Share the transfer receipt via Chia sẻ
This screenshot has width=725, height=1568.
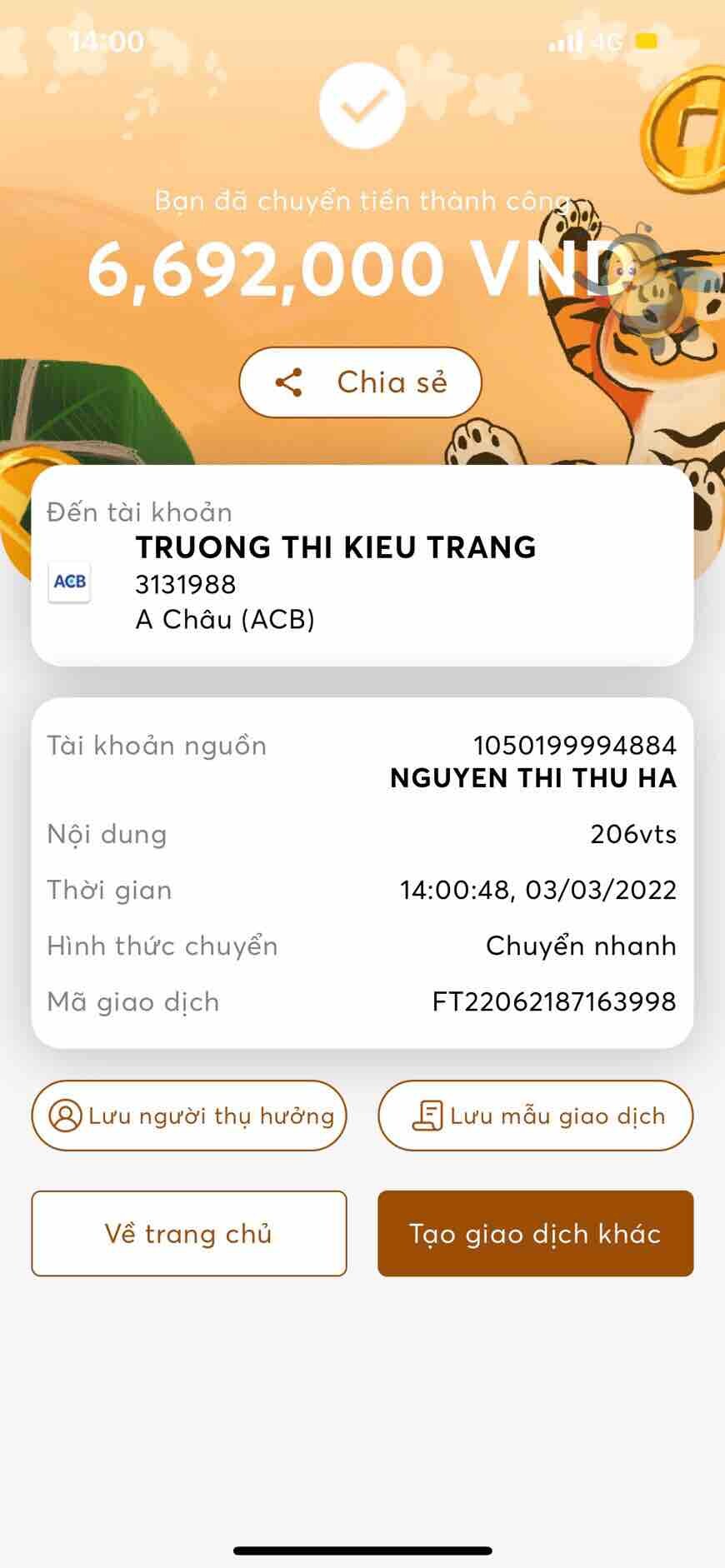pyautogui.click(x=360, y=382)
